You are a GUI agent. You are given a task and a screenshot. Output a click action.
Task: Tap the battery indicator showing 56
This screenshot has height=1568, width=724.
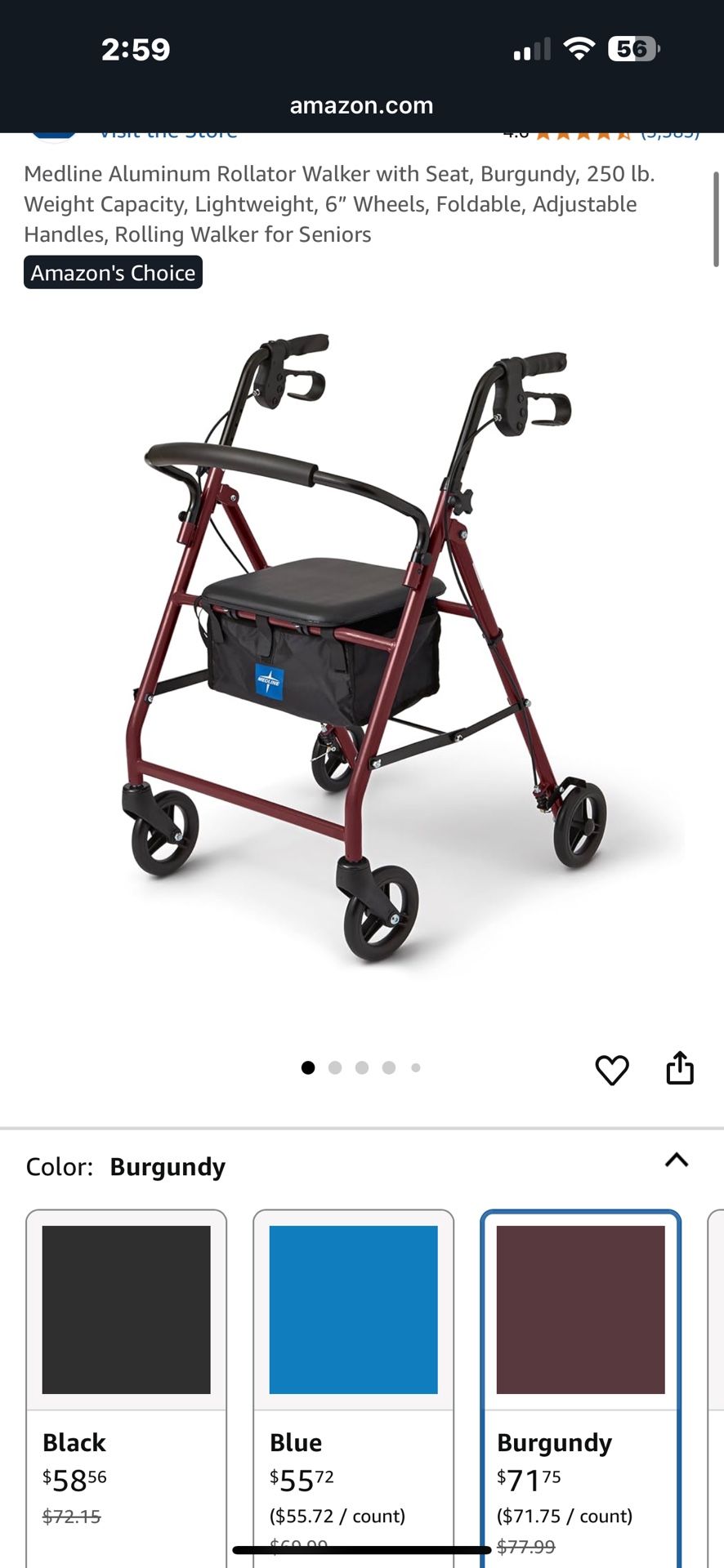pyautogui.click(x=633, y=49)
